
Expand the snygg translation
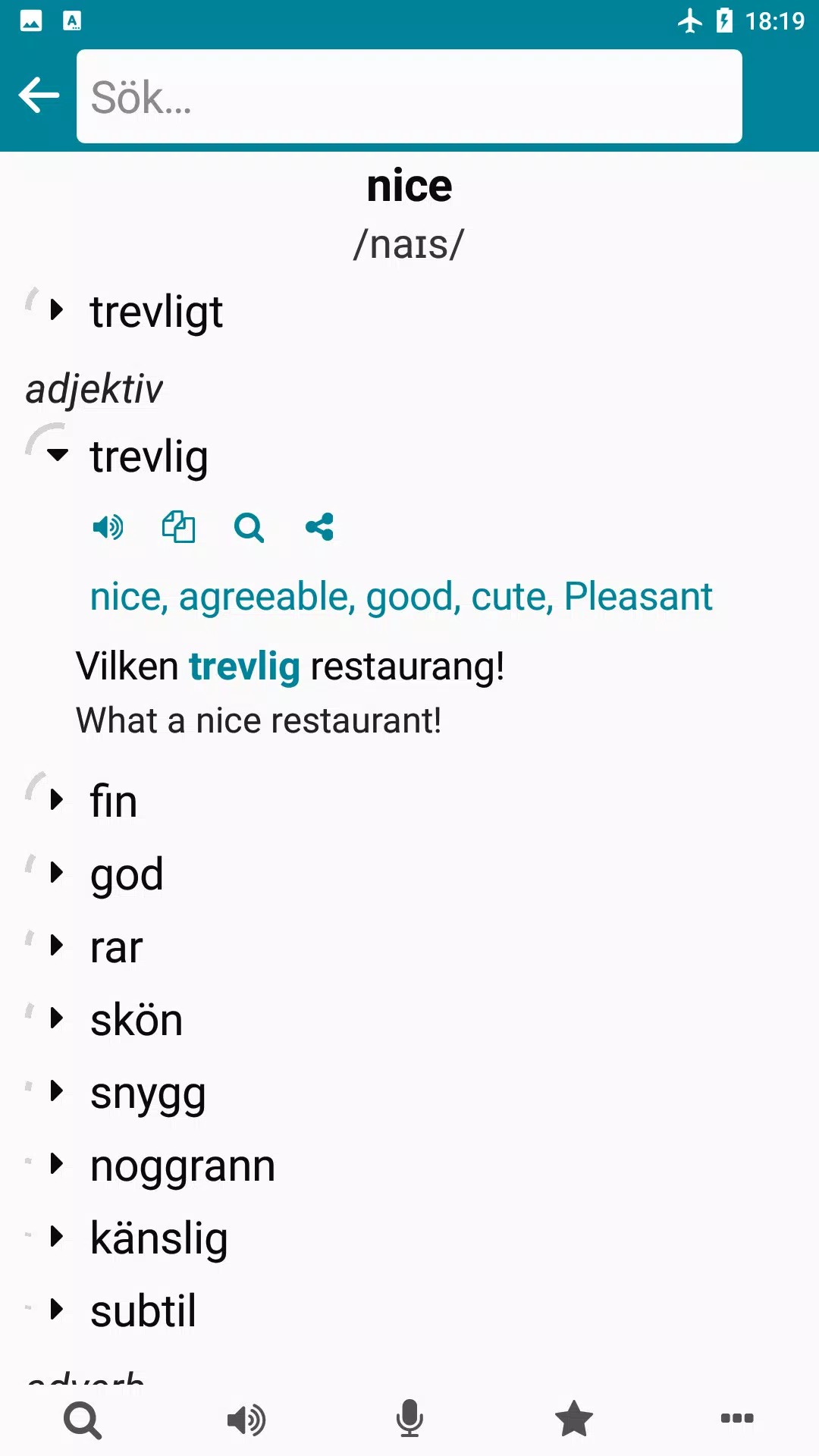tap(57, 1091)
